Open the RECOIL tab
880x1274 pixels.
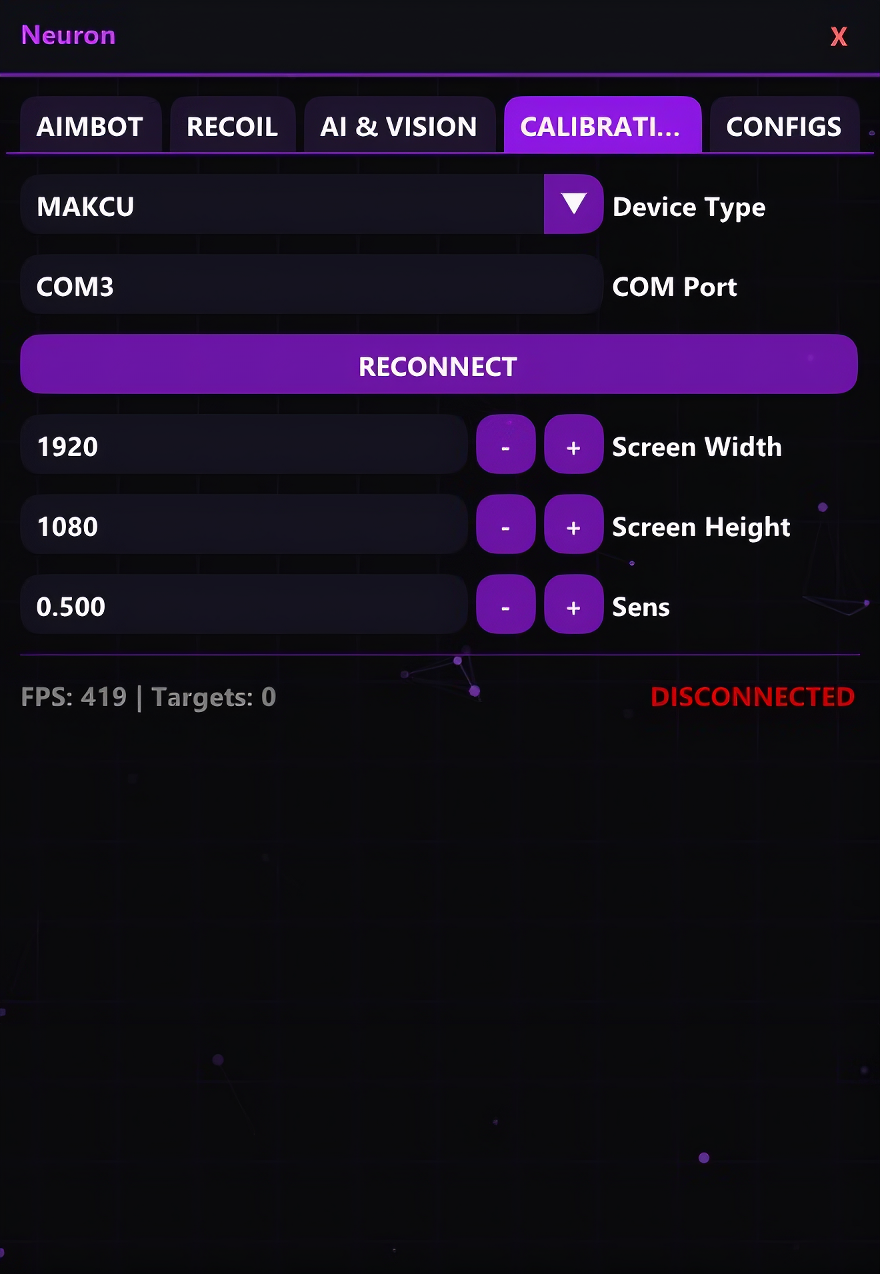232,127
